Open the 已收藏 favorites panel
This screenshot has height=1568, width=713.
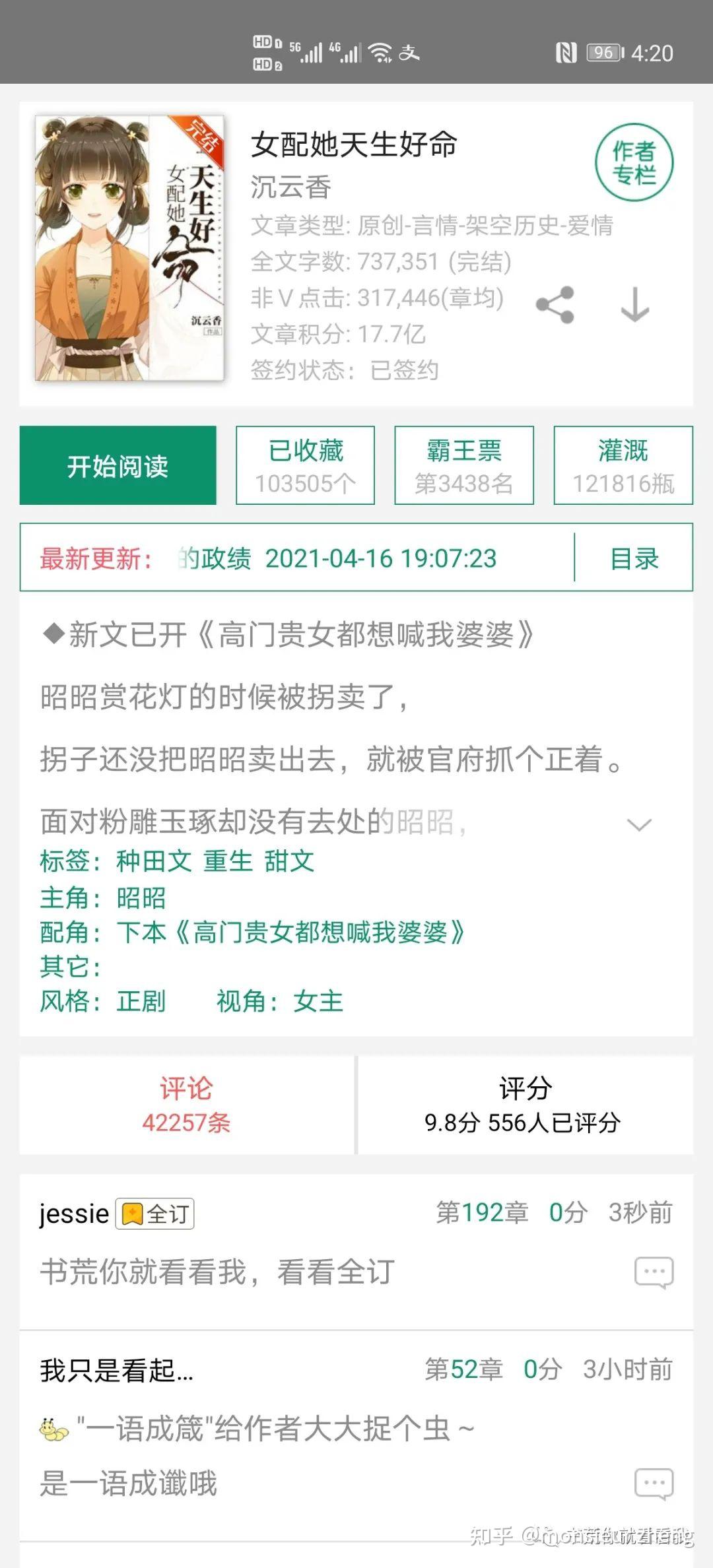click(x=304, y=465)
